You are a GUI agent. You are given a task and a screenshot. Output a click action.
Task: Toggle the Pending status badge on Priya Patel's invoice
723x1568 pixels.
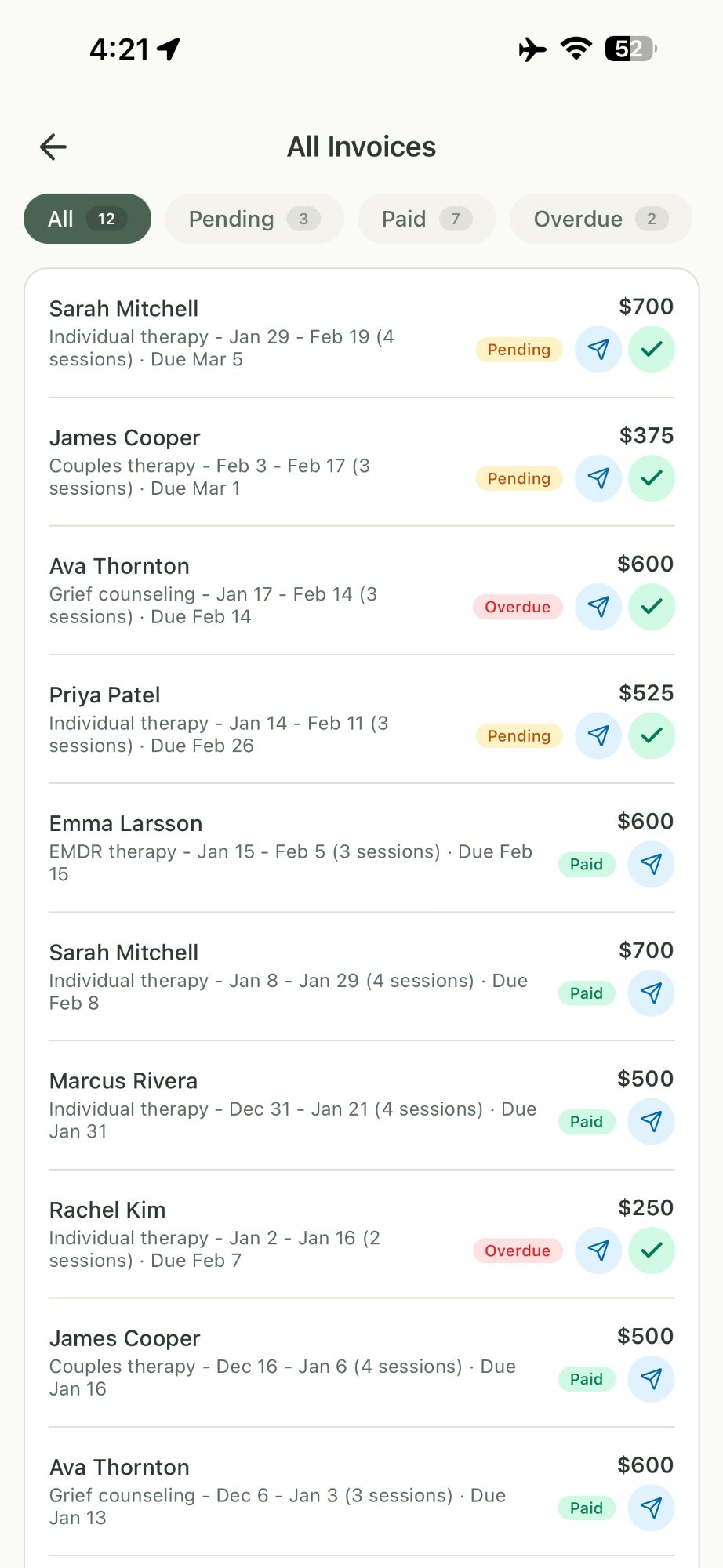[518, 735]
